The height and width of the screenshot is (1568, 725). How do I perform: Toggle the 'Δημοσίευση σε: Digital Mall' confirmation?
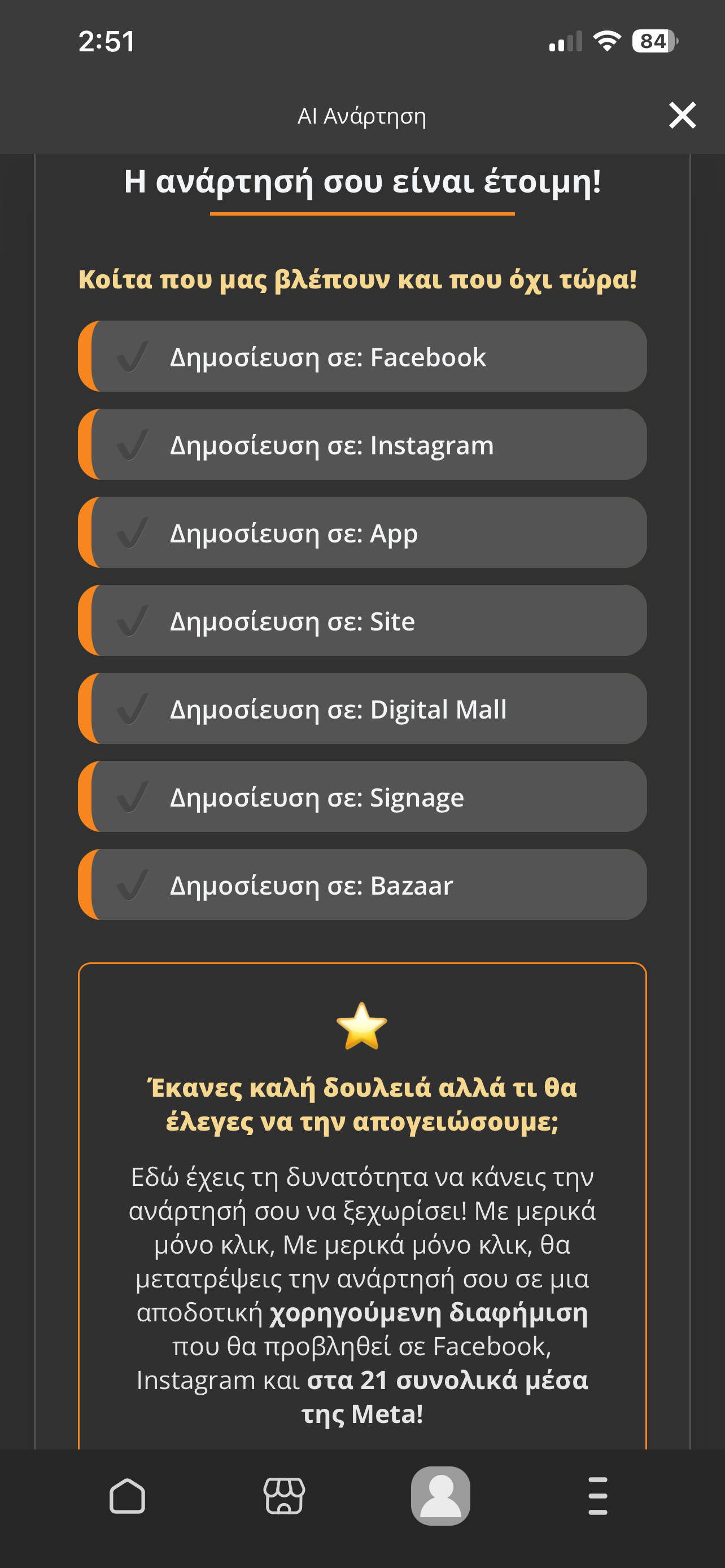point(363,709)
